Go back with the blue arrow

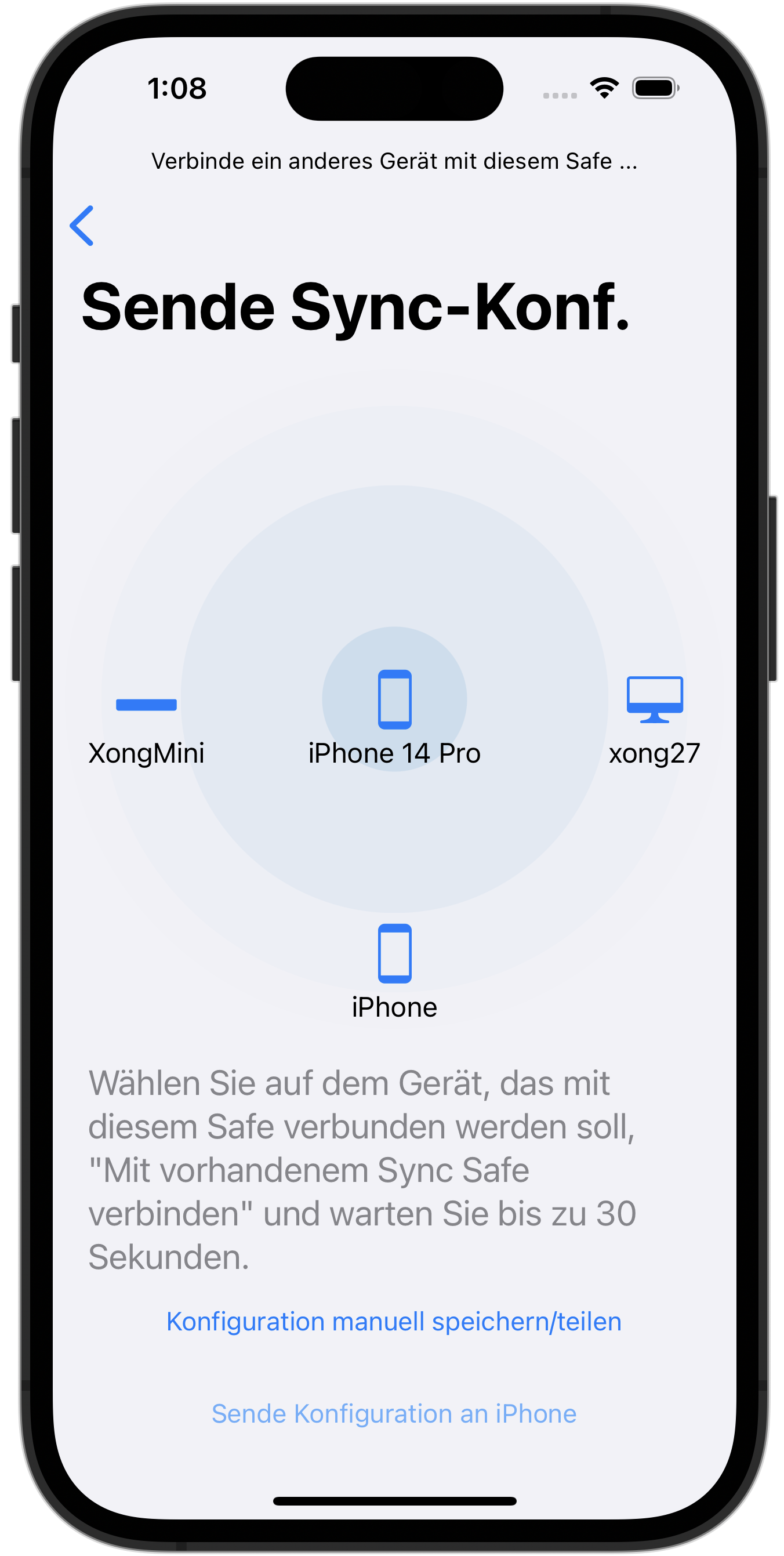pyautogui.click(x=82, y=225)
